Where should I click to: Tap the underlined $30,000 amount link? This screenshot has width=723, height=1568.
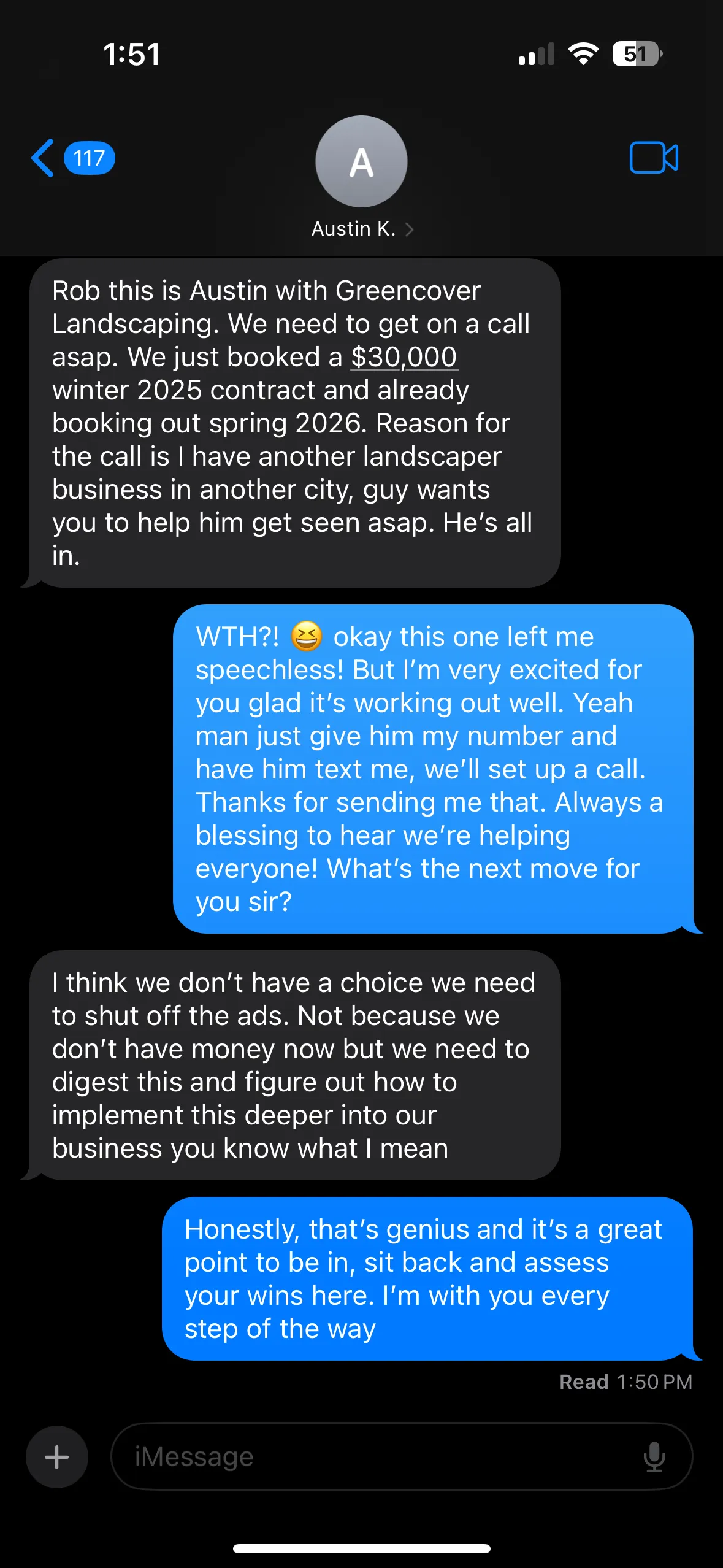[404, 357]
